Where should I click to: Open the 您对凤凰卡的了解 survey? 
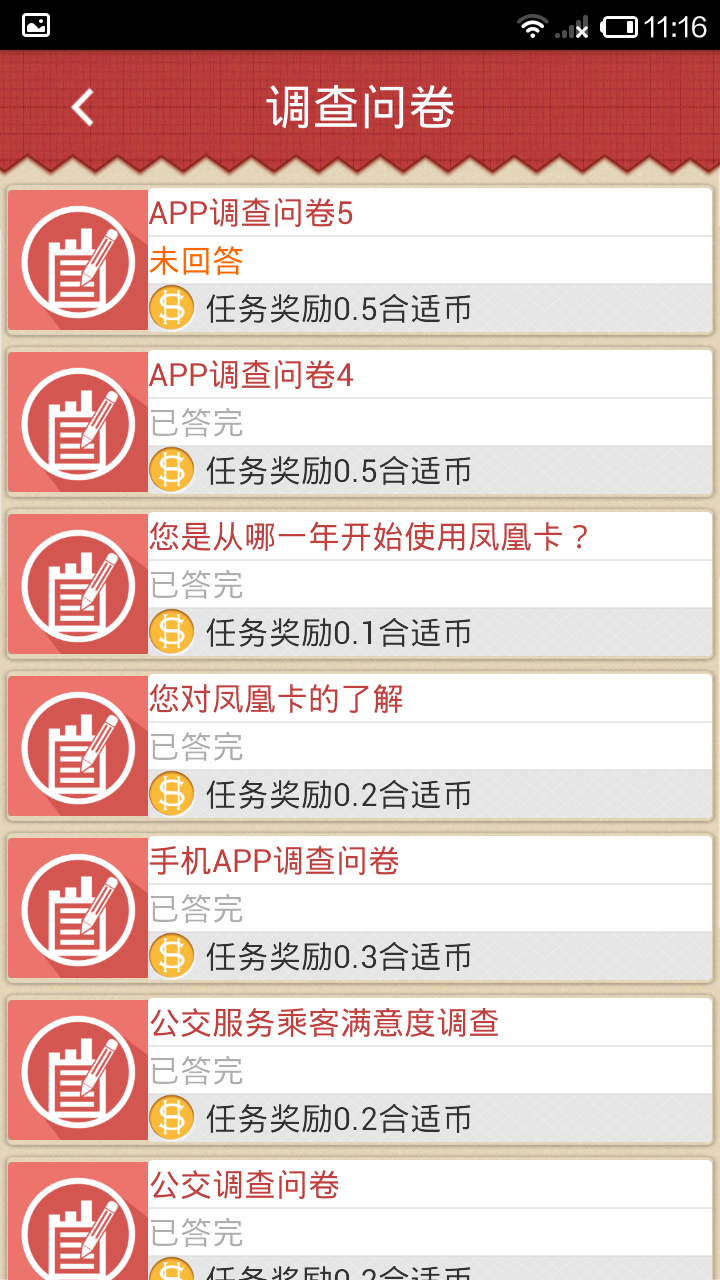coord(360,747)
